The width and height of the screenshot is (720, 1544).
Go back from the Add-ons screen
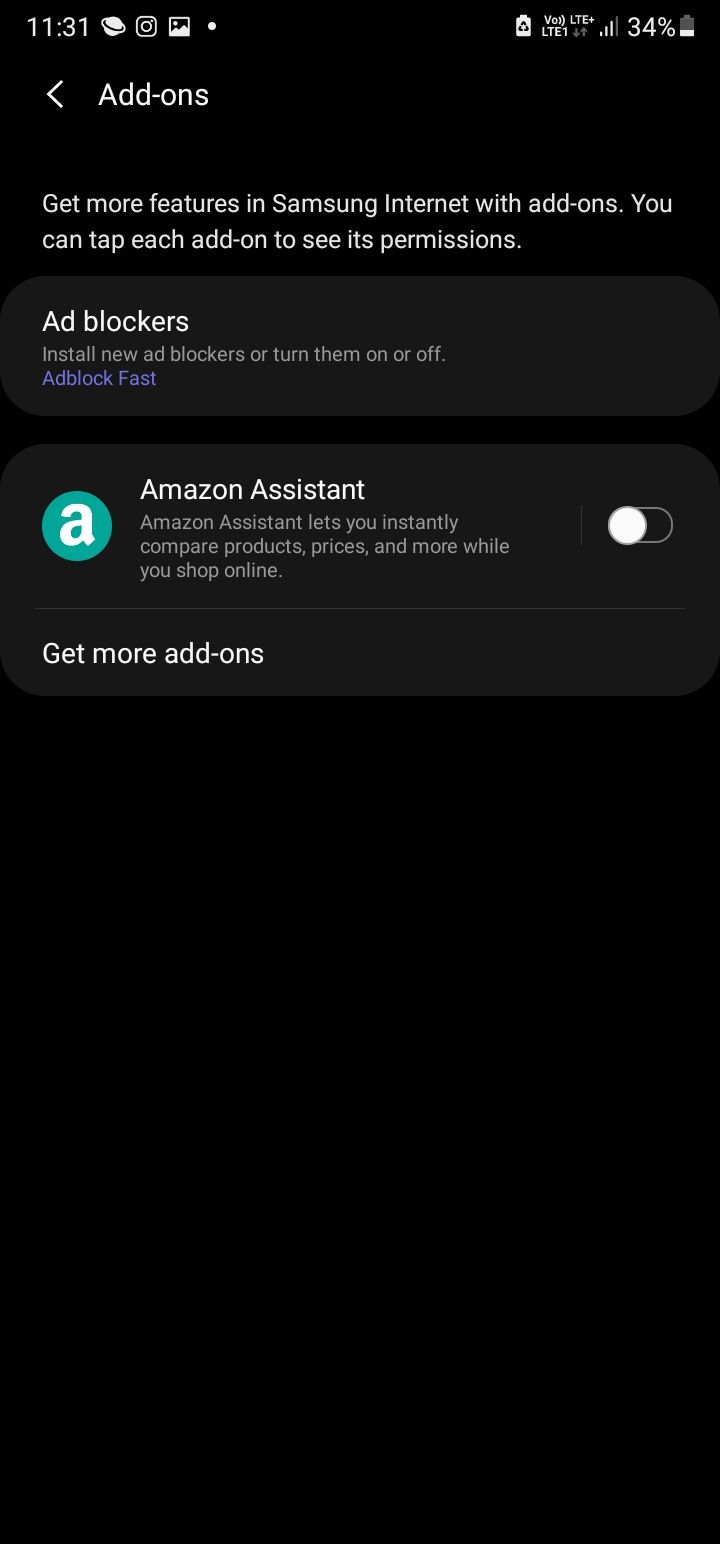coord(56,95)
